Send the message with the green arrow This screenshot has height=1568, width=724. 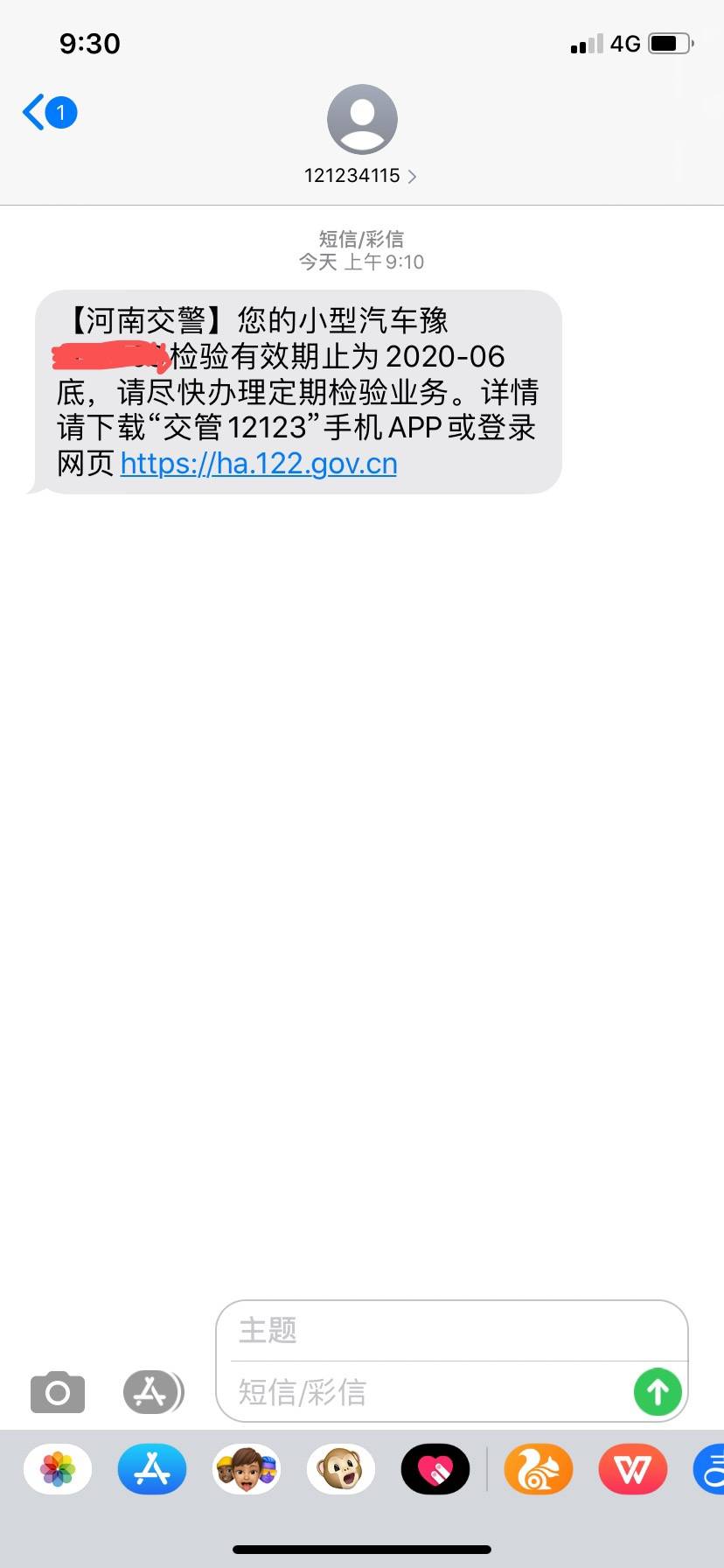pos(658,1391)
